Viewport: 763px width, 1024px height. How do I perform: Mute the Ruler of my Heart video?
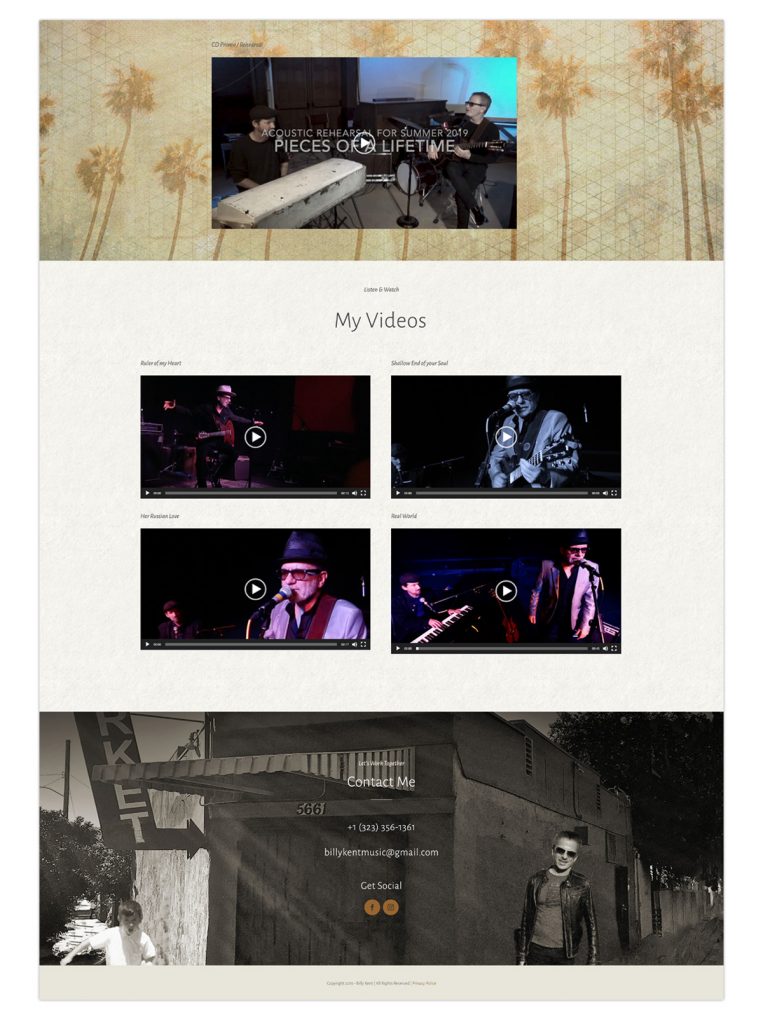[354, 493]
